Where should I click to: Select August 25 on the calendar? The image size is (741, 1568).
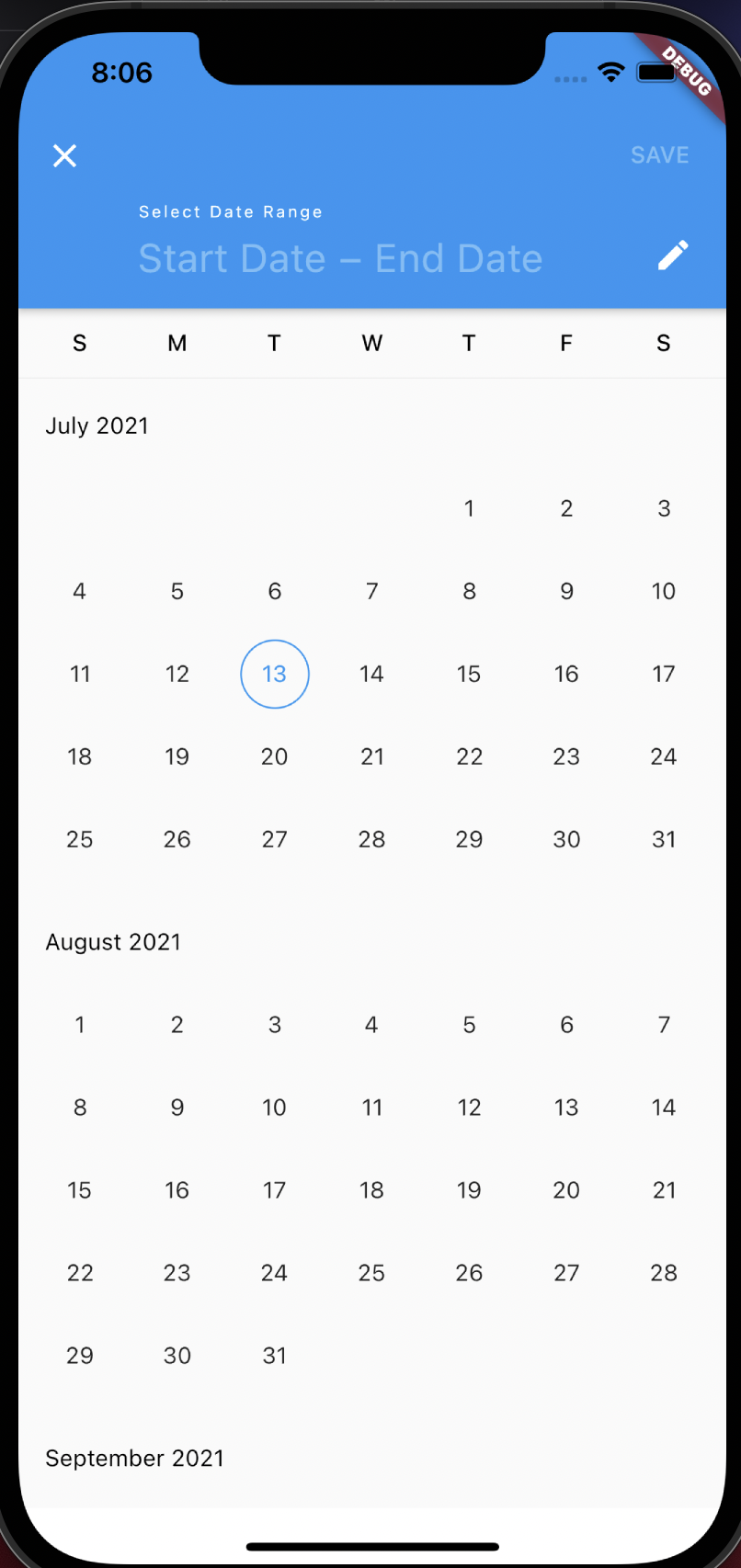pyautogui.click(x=371, y=1272)
